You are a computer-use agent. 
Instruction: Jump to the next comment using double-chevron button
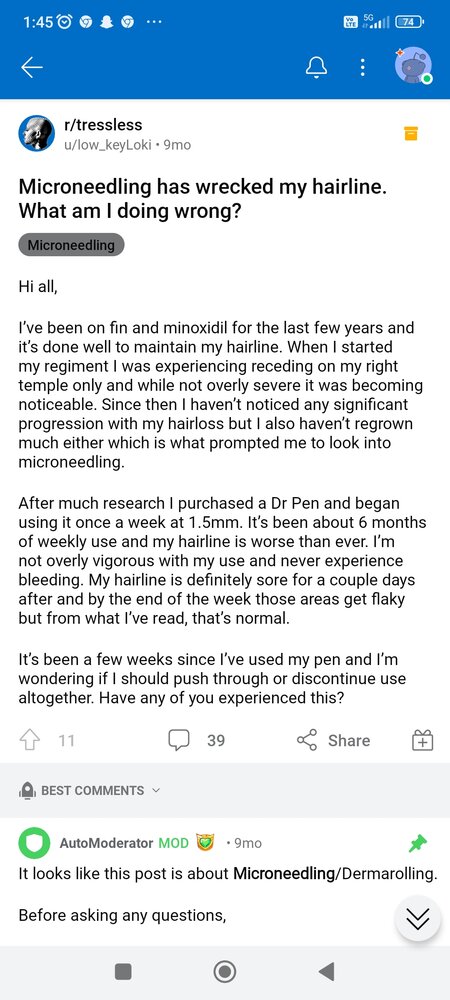[x=418, y=918]
